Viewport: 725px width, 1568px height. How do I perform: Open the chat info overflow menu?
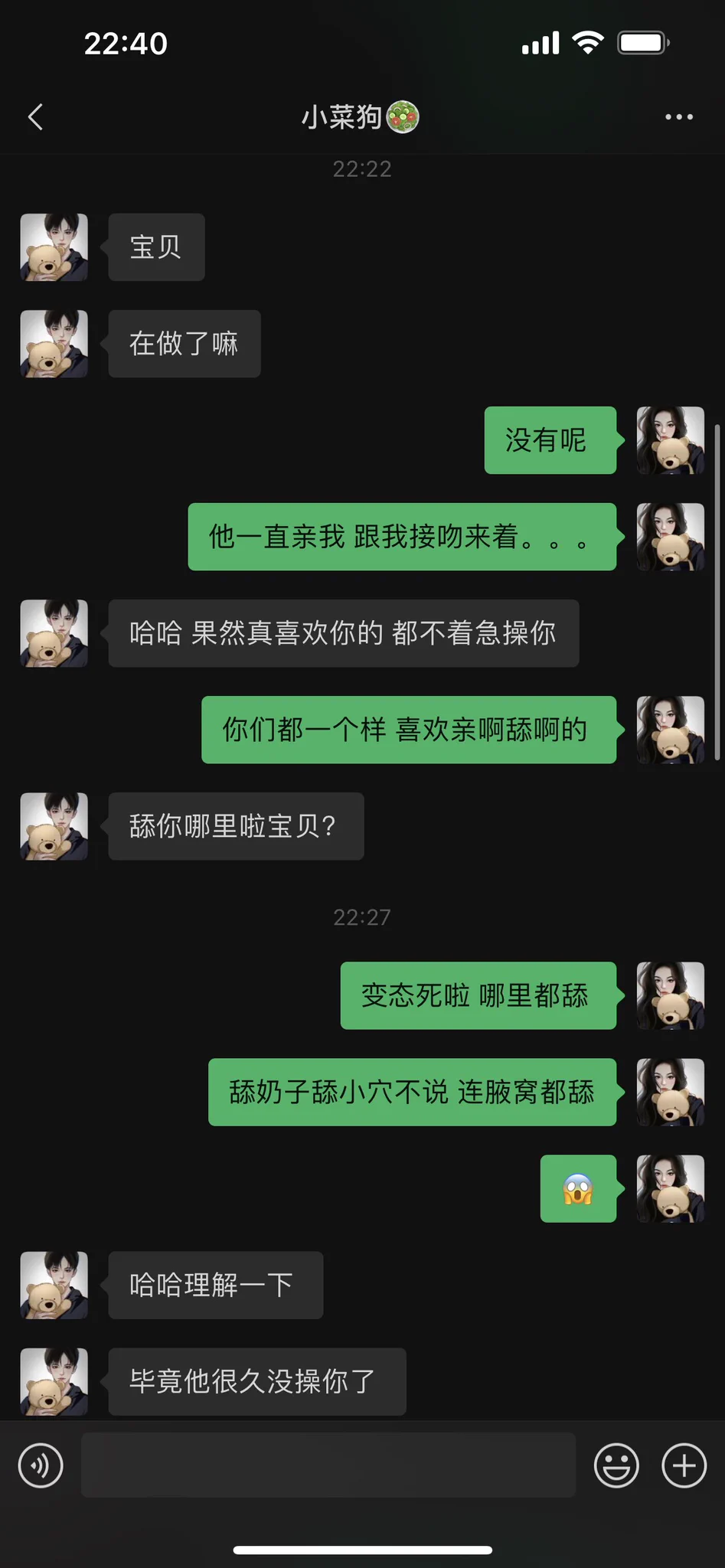pyautogui.click(x=678, y=117)
